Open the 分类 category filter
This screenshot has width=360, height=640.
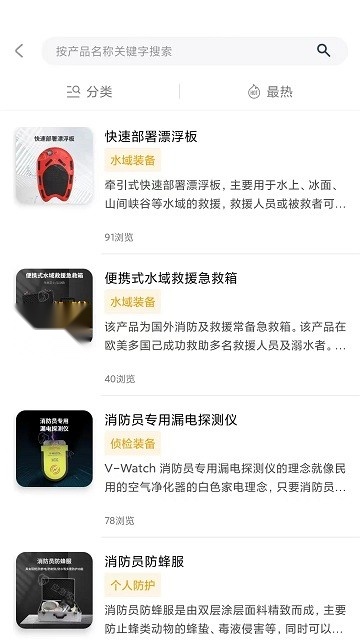[x=89, y=91]
